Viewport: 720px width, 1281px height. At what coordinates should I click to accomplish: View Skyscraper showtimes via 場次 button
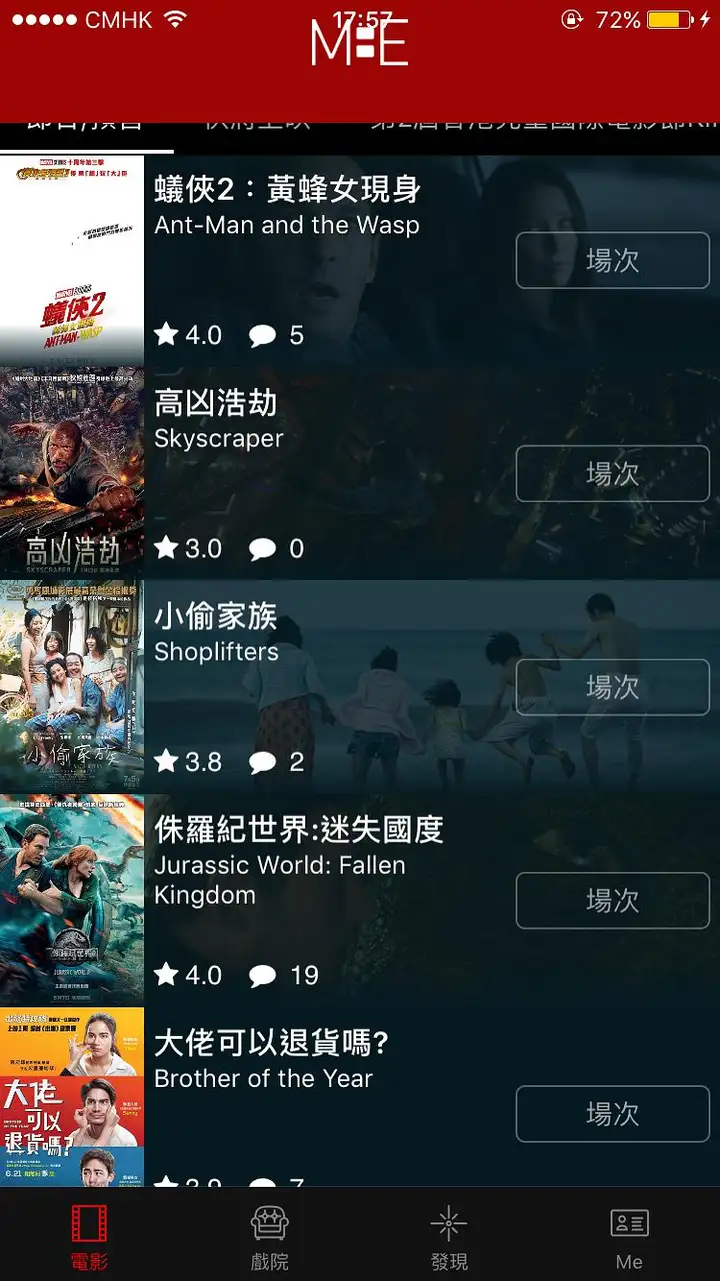point(612,474)
